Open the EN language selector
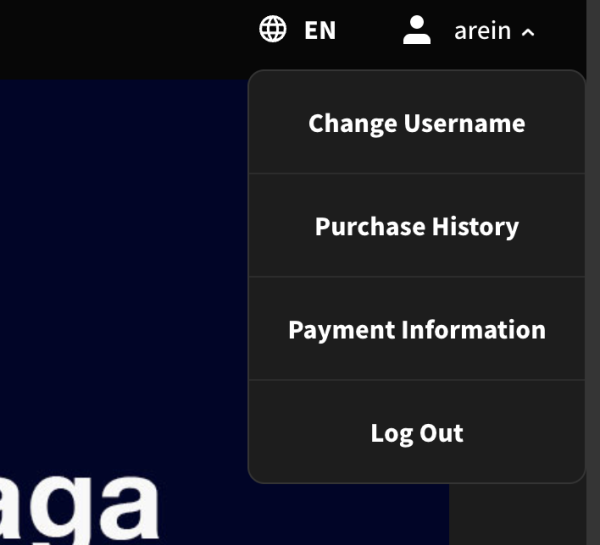 (x=298, y=30)
